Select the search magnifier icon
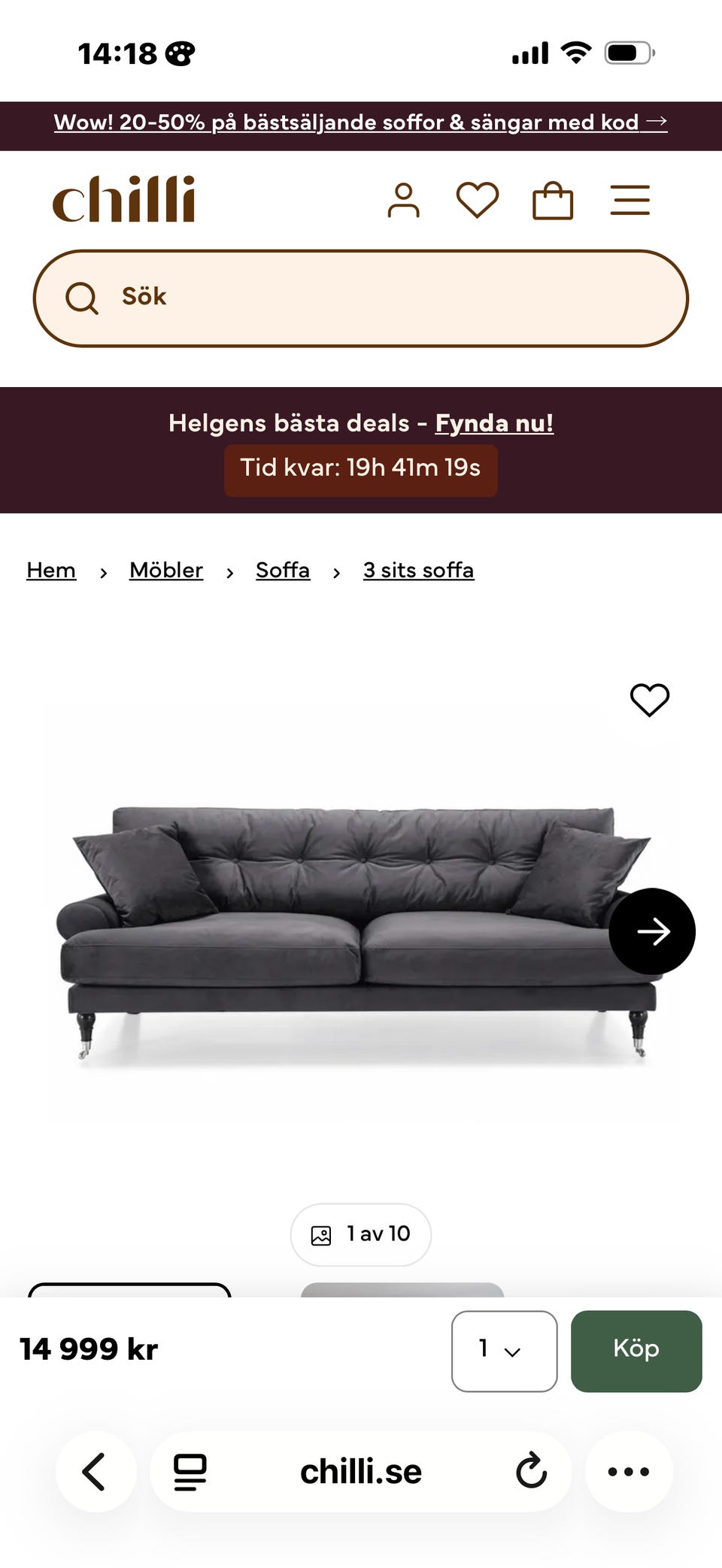The image size is (722, 1568). (x=81, y=298)
